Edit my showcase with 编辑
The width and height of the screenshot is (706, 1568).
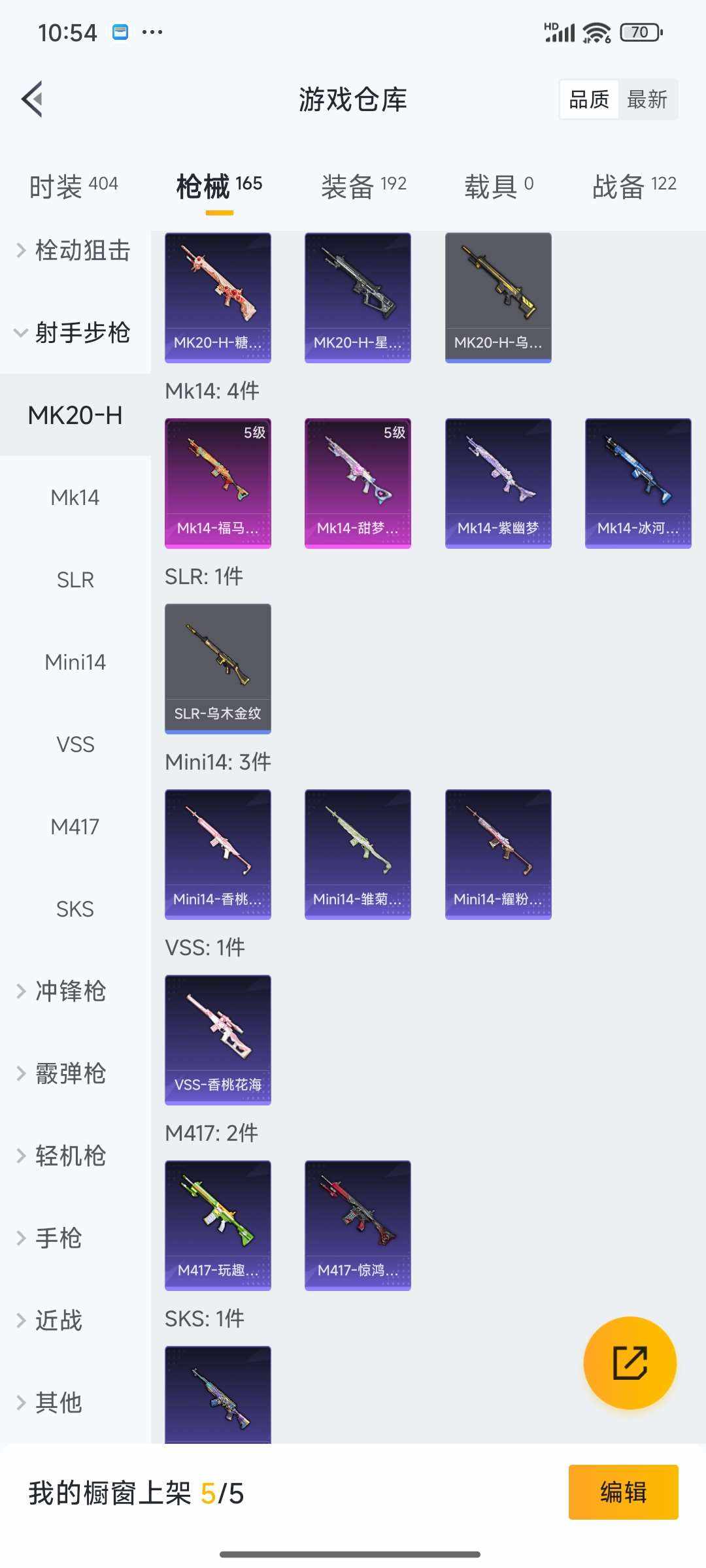(x=623, y=1492)
